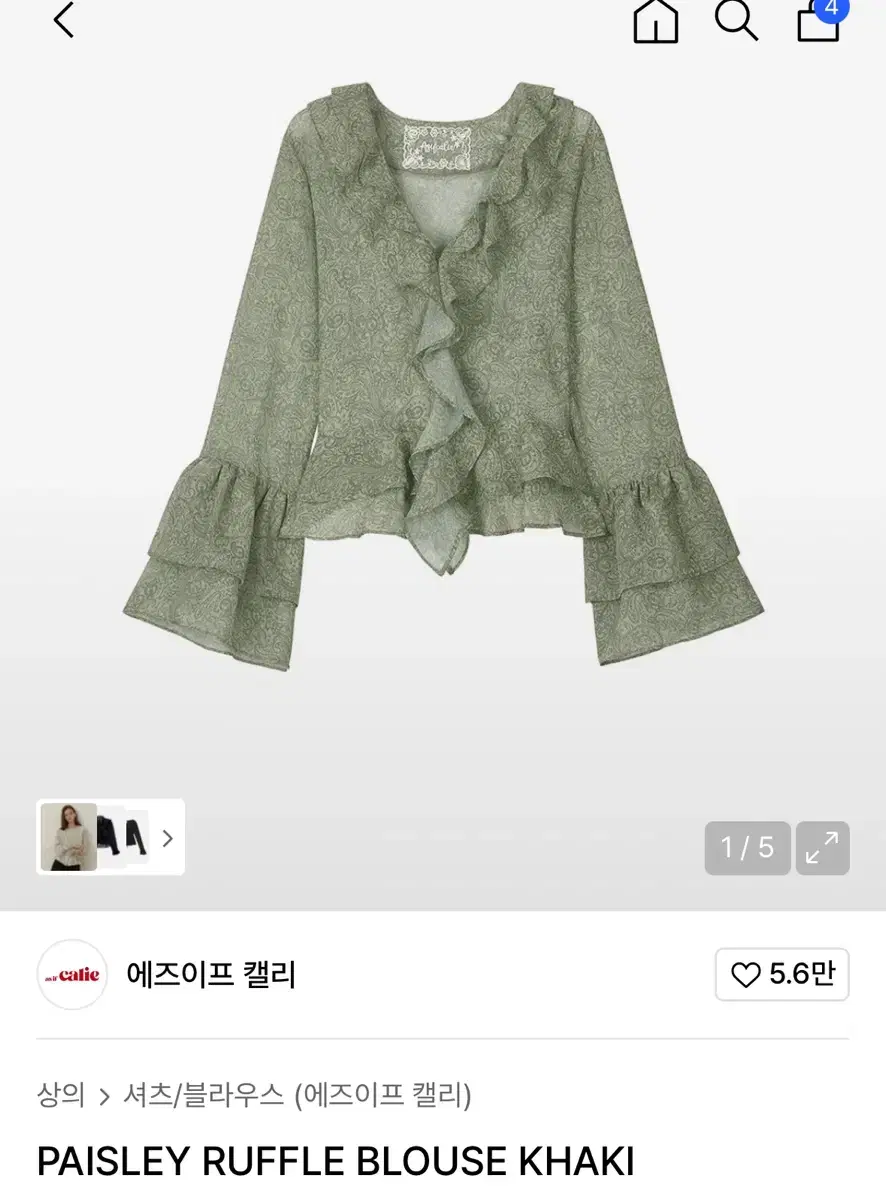Tap the back arrow to go back
886x1200 pixels.
tap(64, 22)
